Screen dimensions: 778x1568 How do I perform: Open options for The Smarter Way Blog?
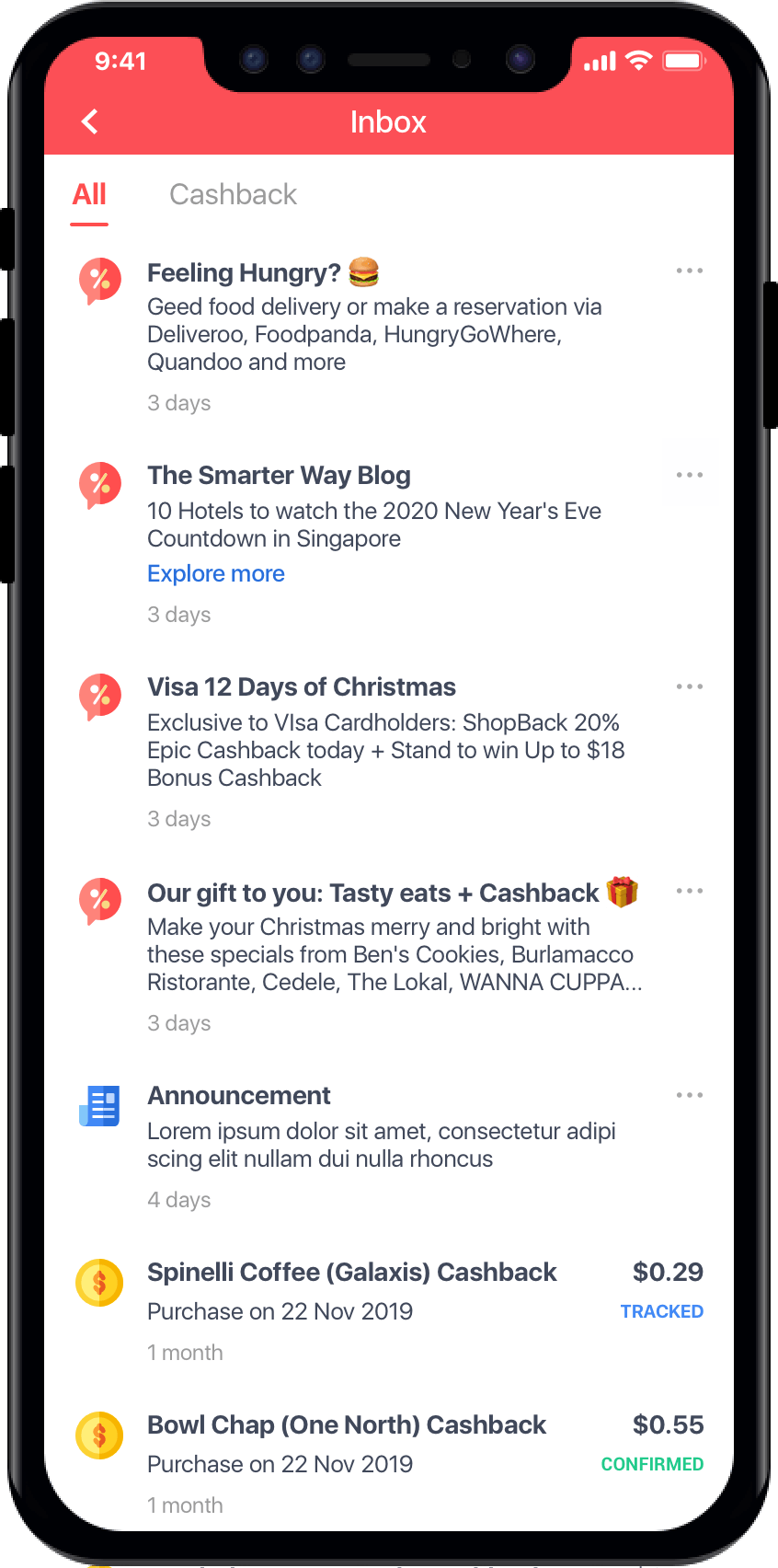pos(689,476)
